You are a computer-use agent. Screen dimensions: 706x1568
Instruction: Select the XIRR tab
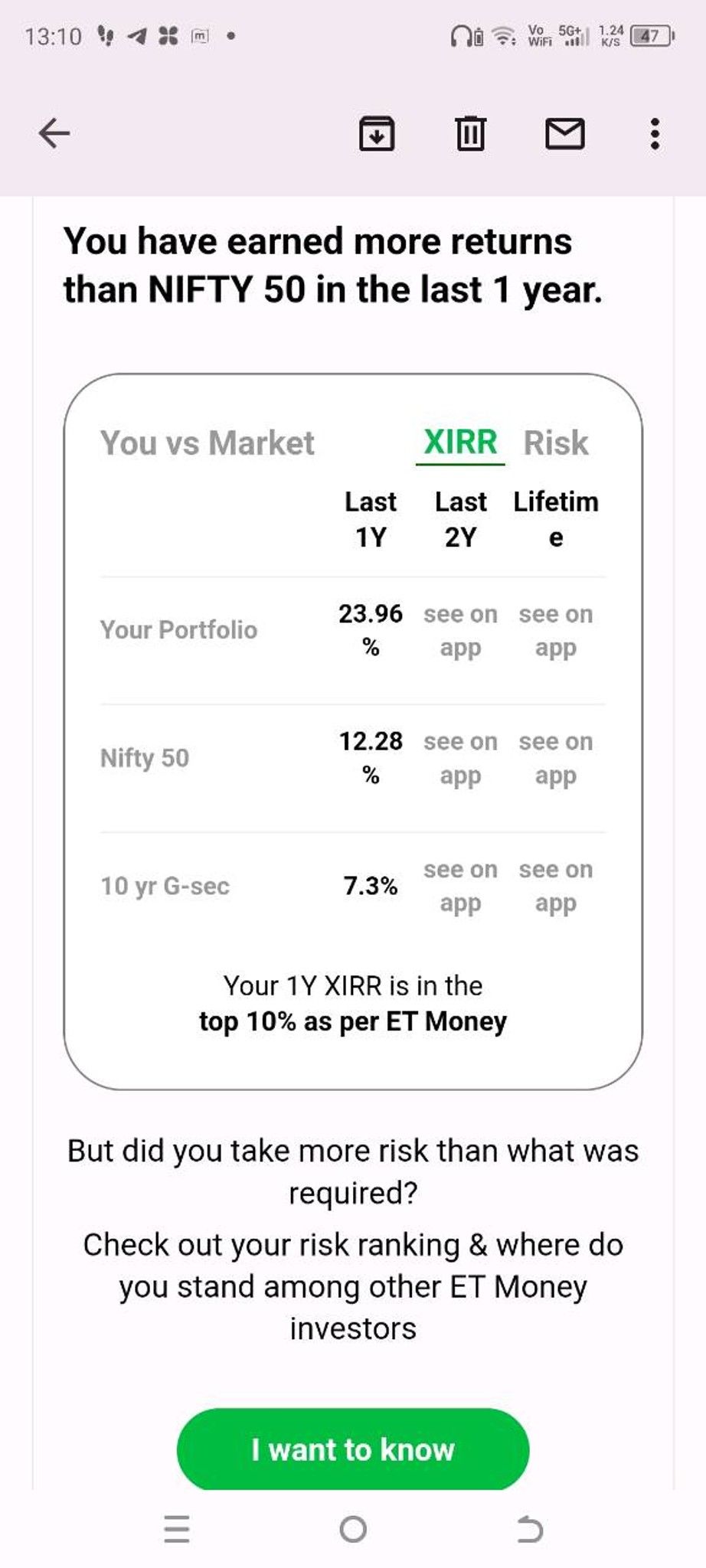tap(460, 443)
